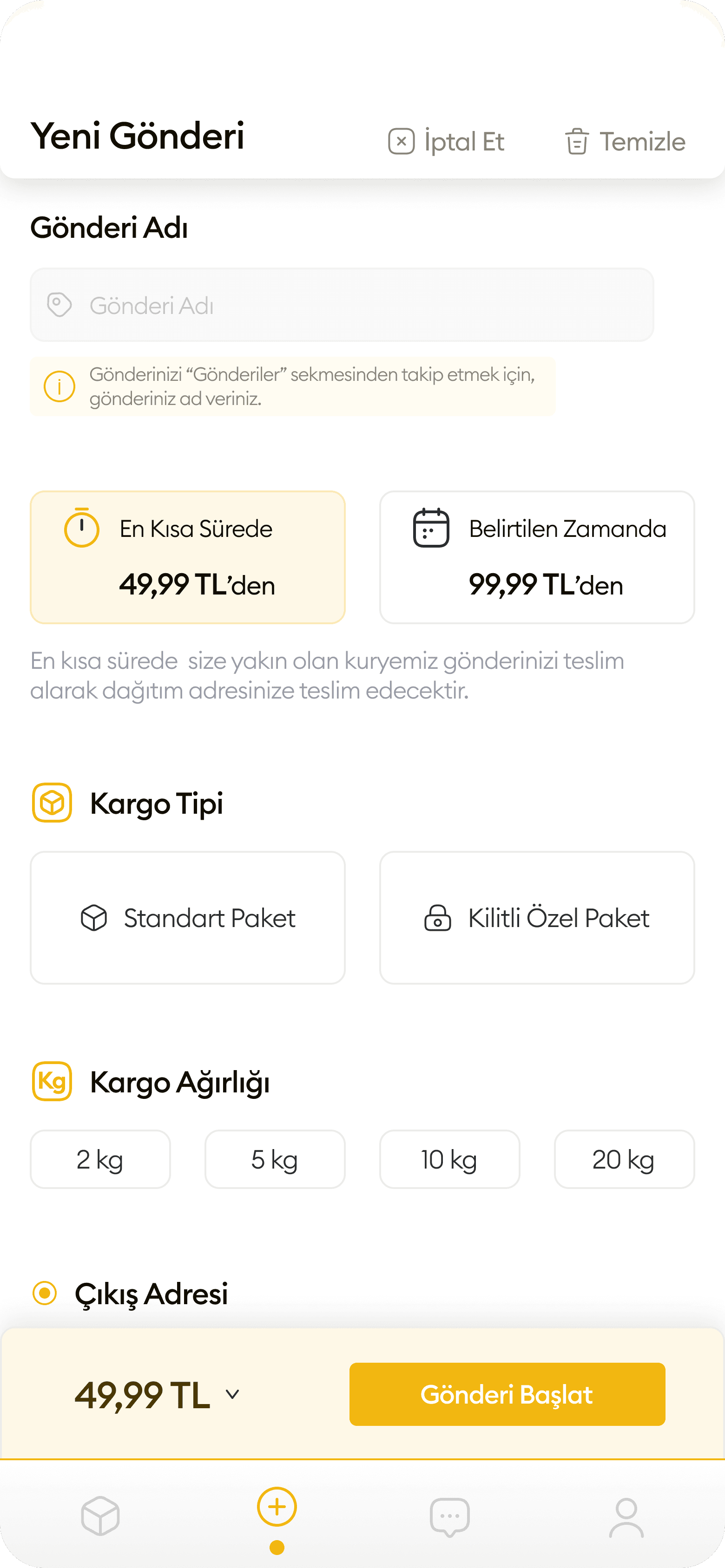Select 10 kg as cargo weight
Image resolution: width=725 pixels, height=1568 pixels.
(449, 1159)
